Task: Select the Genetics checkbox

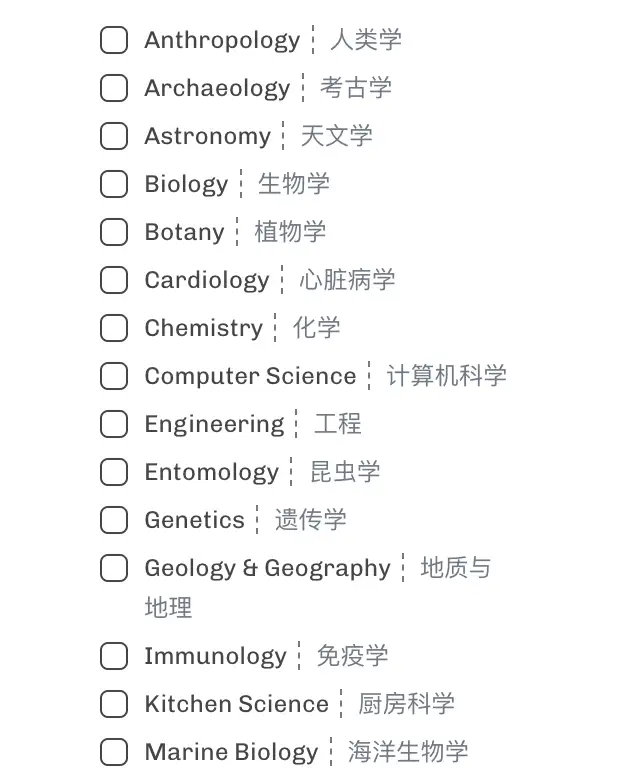Action: point(114,520)
